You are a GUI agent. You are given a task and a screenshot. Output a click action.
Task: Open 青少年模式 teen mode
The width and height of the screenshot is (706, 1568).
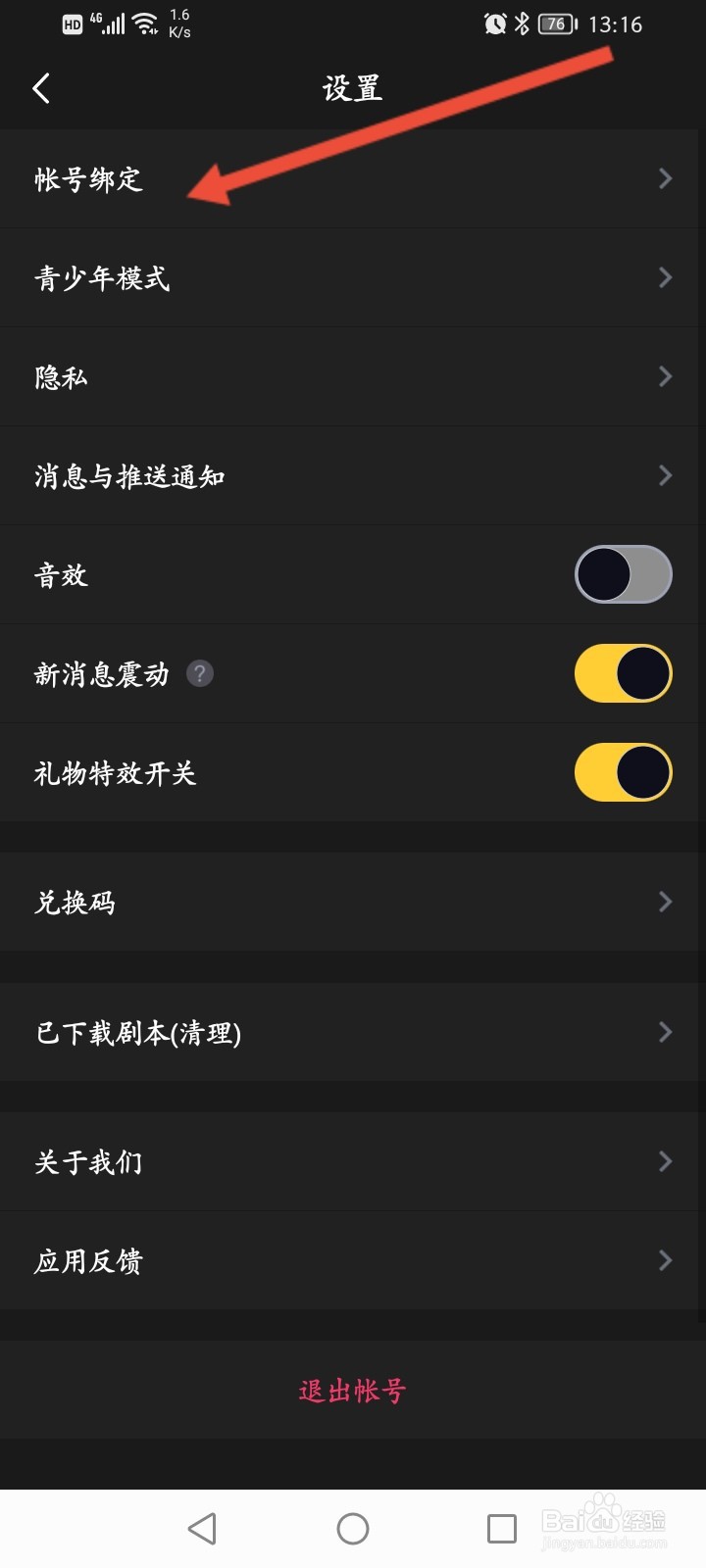(353, 277)
